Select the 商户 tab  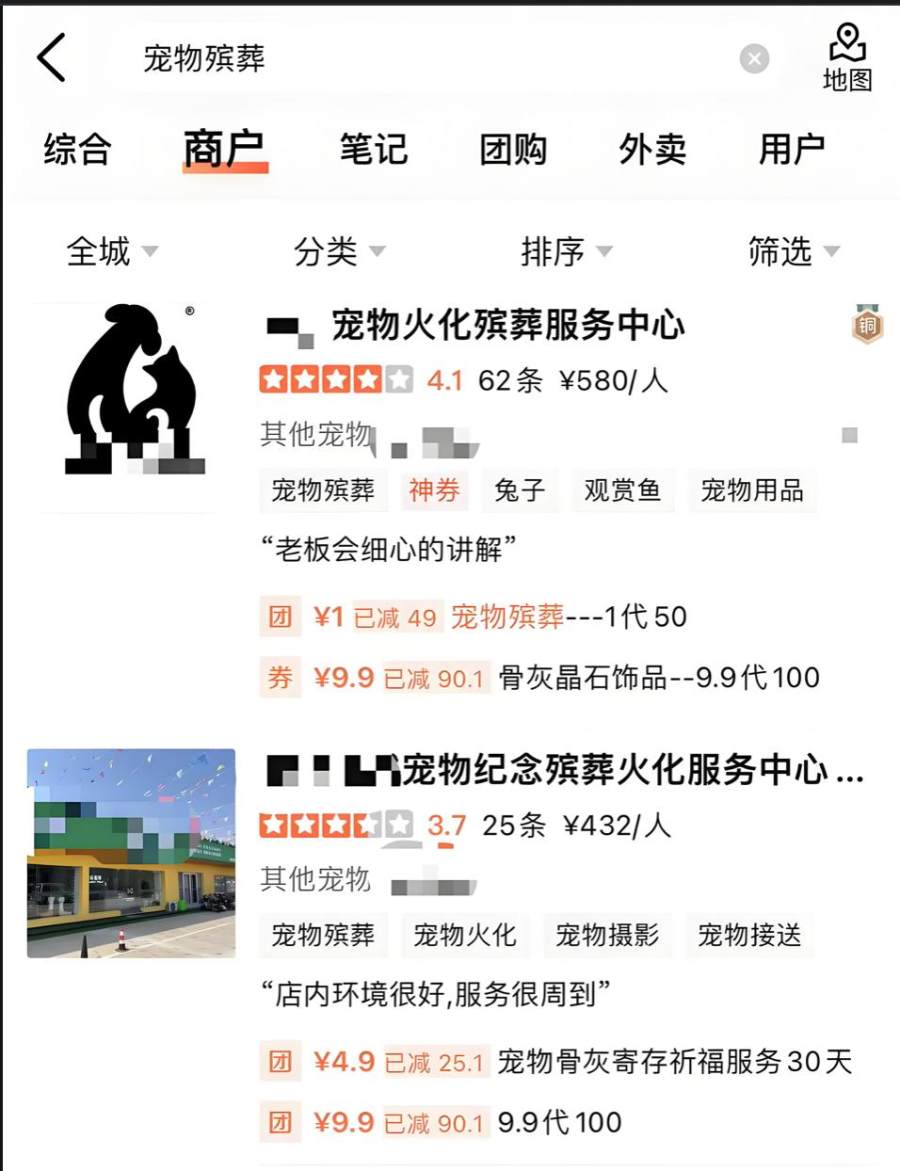(224, 150)
